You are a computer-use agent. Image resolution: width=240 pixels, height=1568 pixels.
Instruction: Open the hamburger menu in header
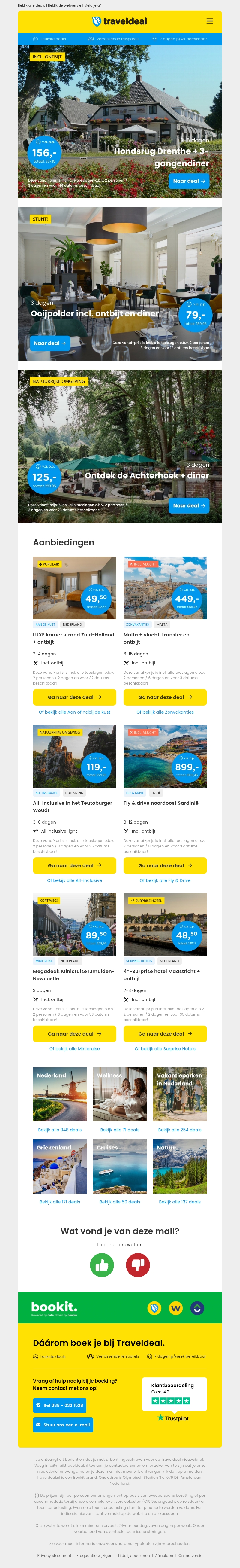tap(210, 21)
